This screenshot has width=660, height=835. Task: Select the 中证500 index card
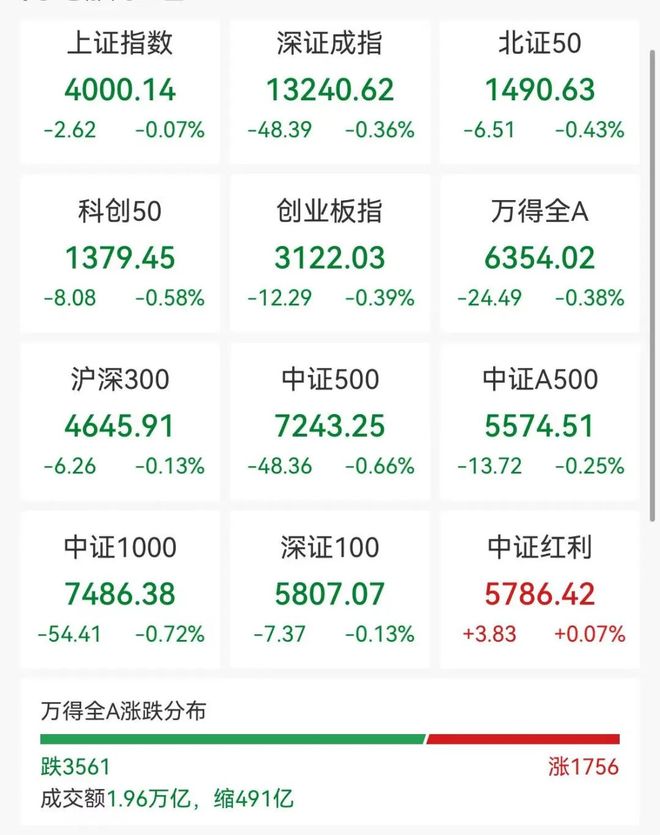329,423
